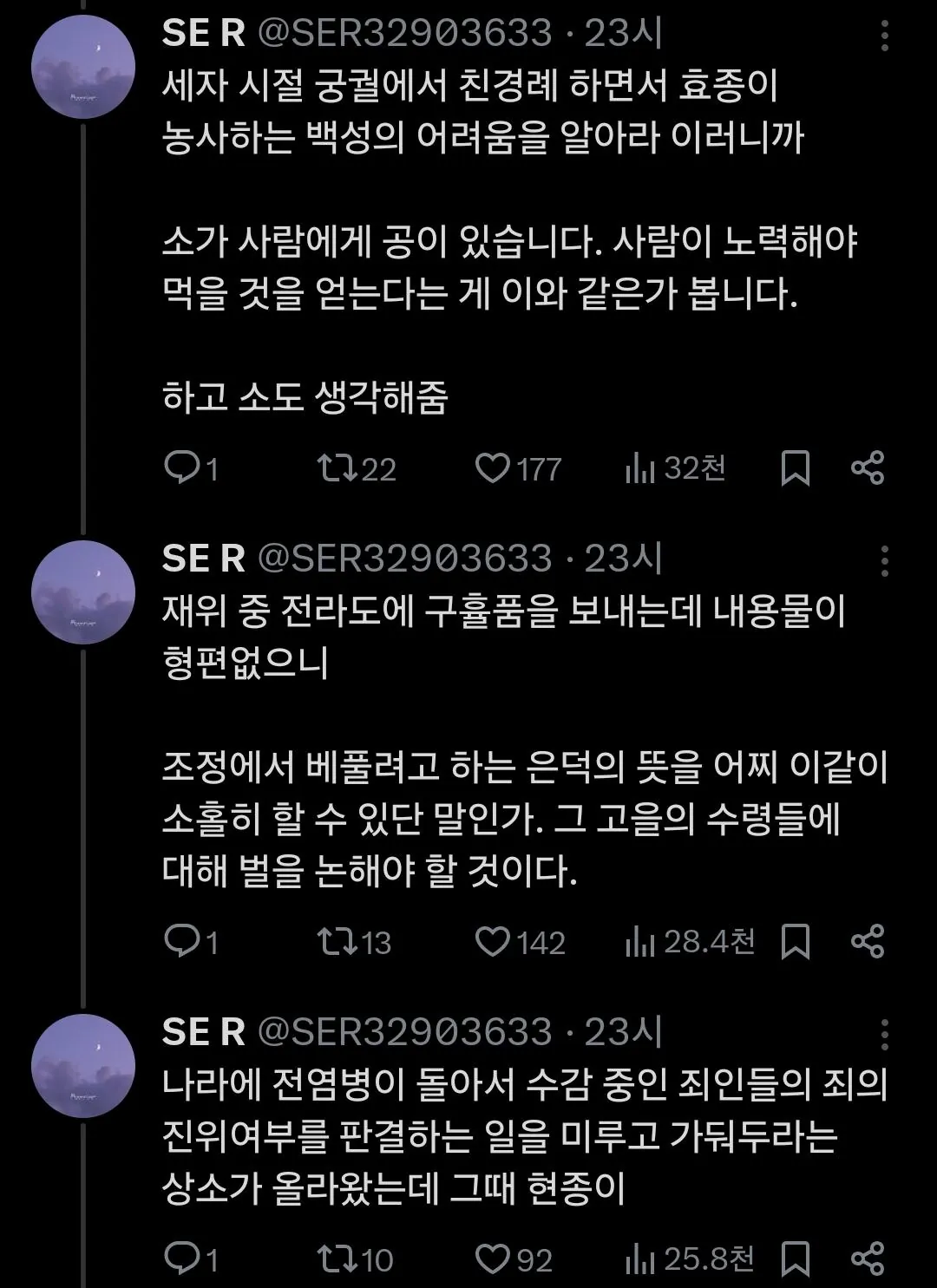Viewport: 937px width, 1288px height.
Task: Open overflow menu on the 세자 시절 tweet
Action: [x=884, y=36]
